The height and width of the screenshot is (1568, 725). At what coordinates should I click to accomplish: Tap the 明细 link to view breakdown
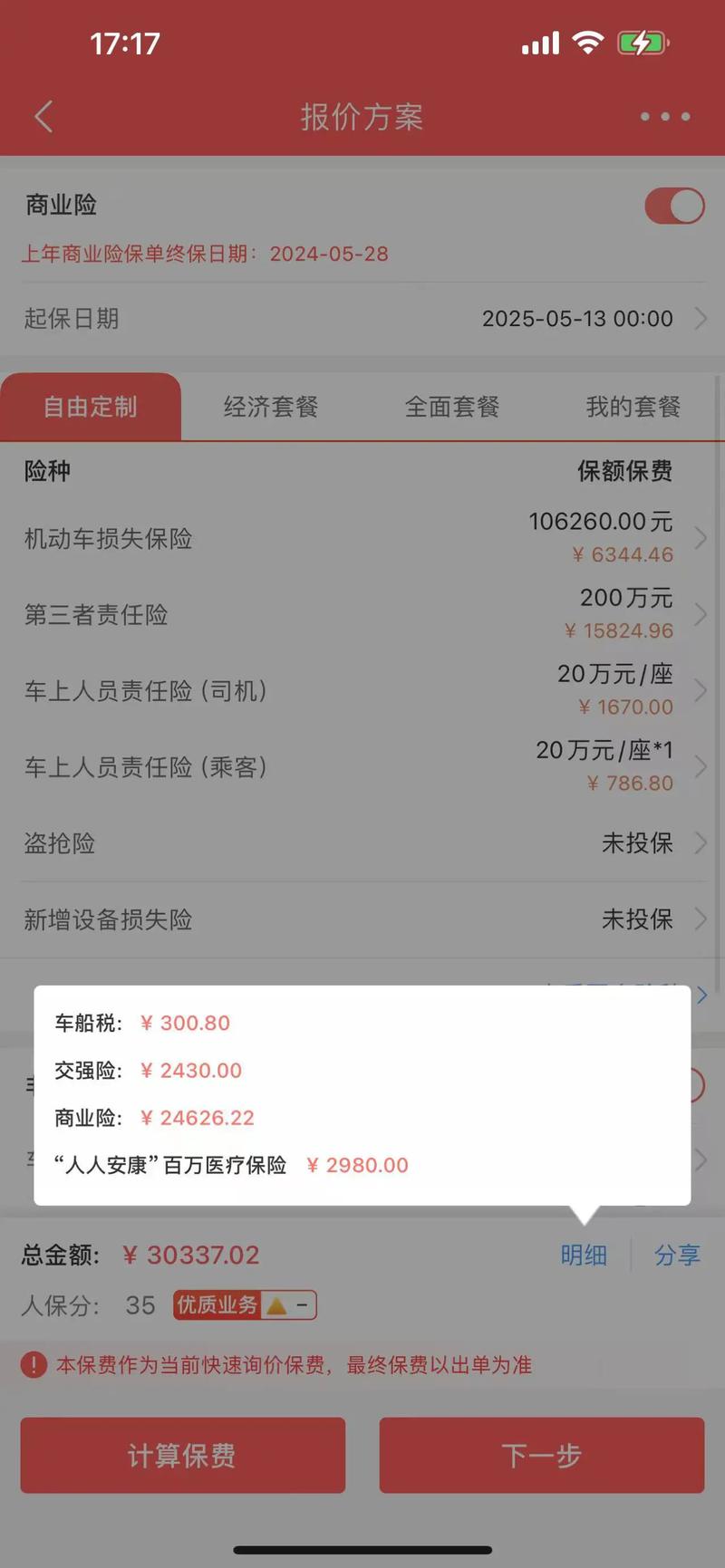point(584,1255)
